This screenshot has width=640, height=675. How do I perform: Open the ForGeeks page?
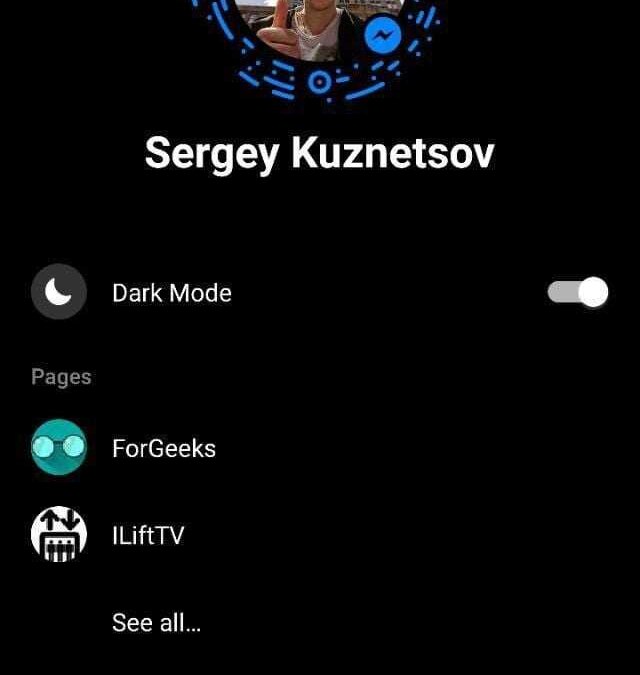pyautogui.click(x=163, y=448)
